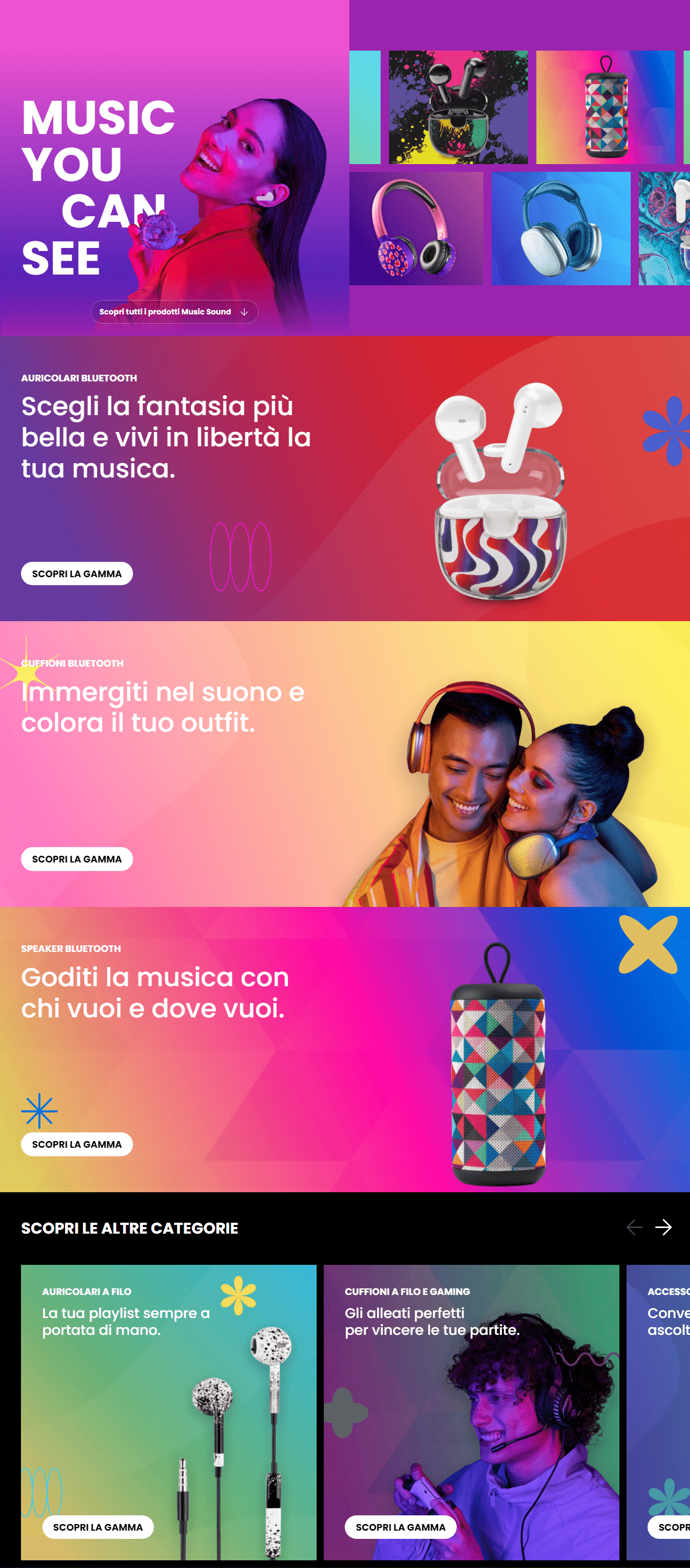The height and width of the screenshot is (1568, 690).
Task: Open the paint-splatter black earbuds tile
Action: click(459, 107)
